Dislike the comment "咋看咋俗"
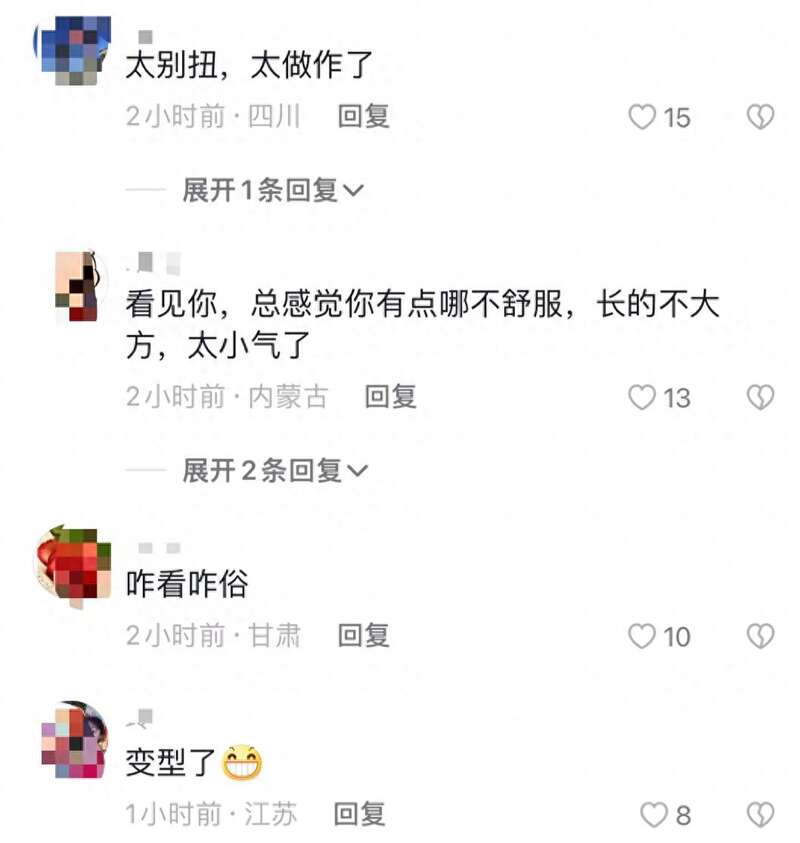Screen dimensions: 800x843 coord(761,635)
